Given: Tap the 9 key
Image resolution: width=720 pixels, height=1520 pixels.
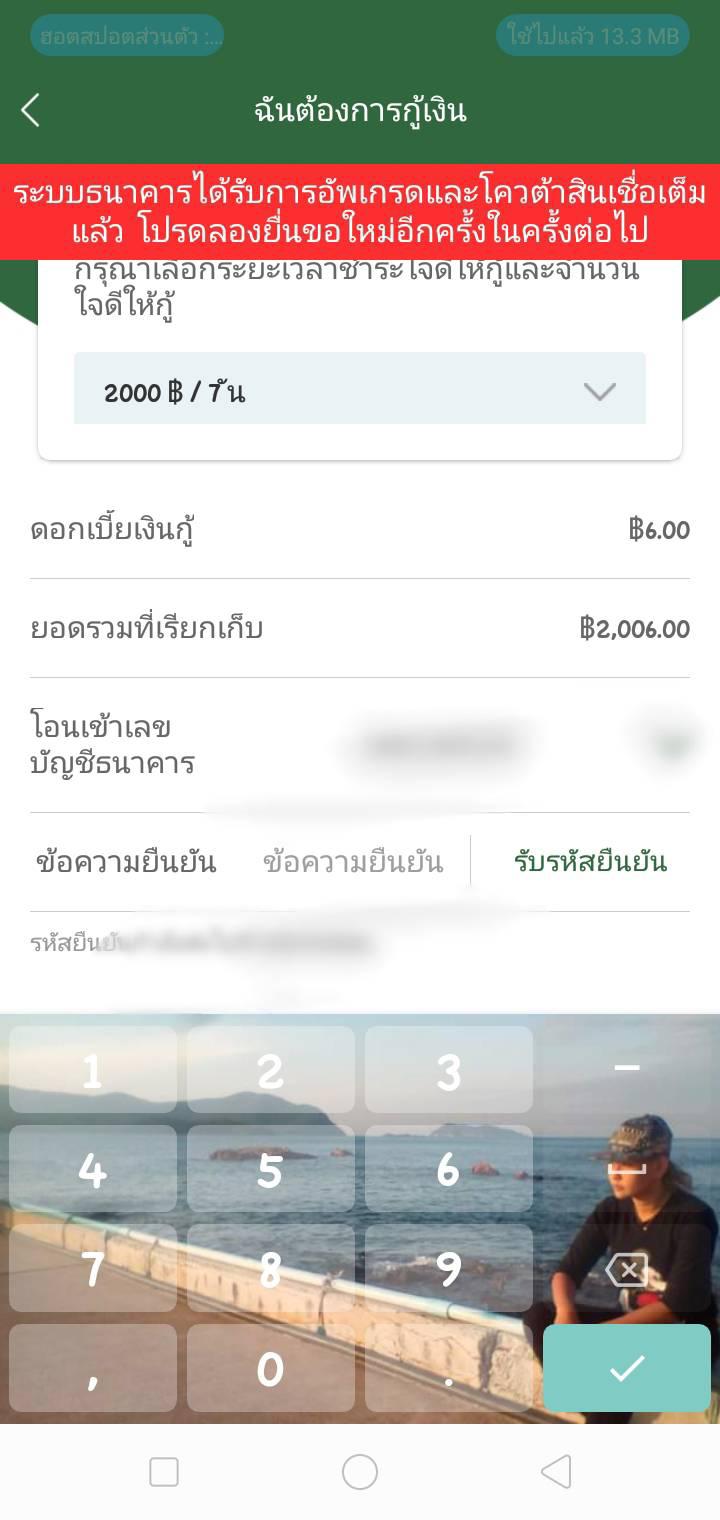Looking at the screenshot, I should (448, 1269).
